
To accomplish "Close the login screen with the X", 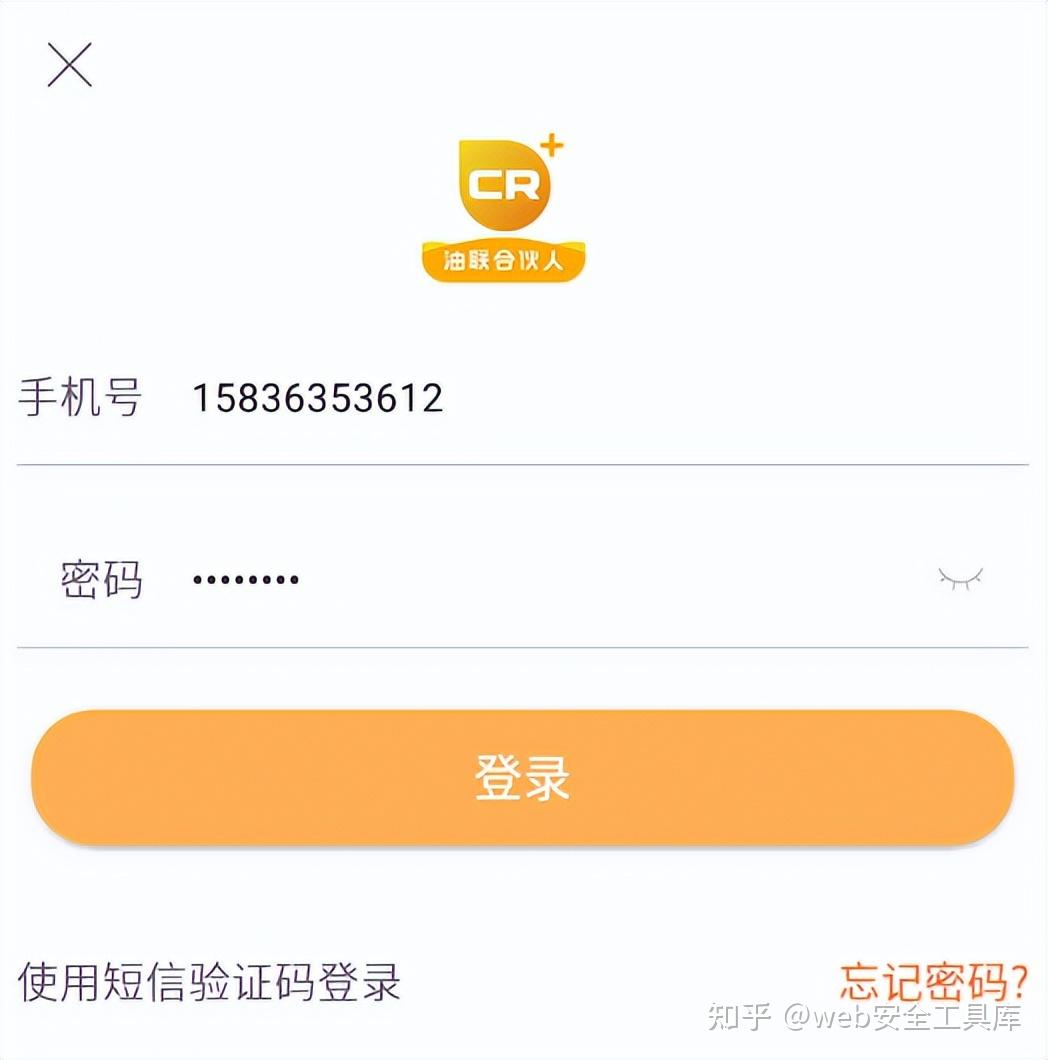I will click(68, 66).
